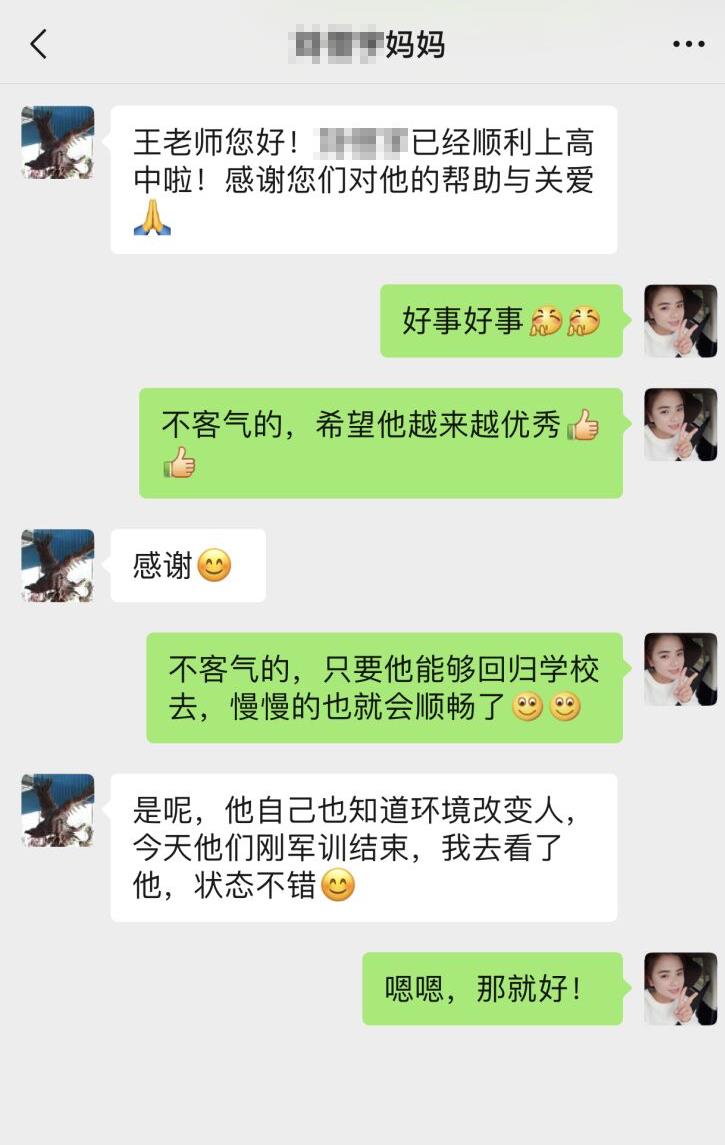Open the chat's three-dot options menu

pos(688,44)
